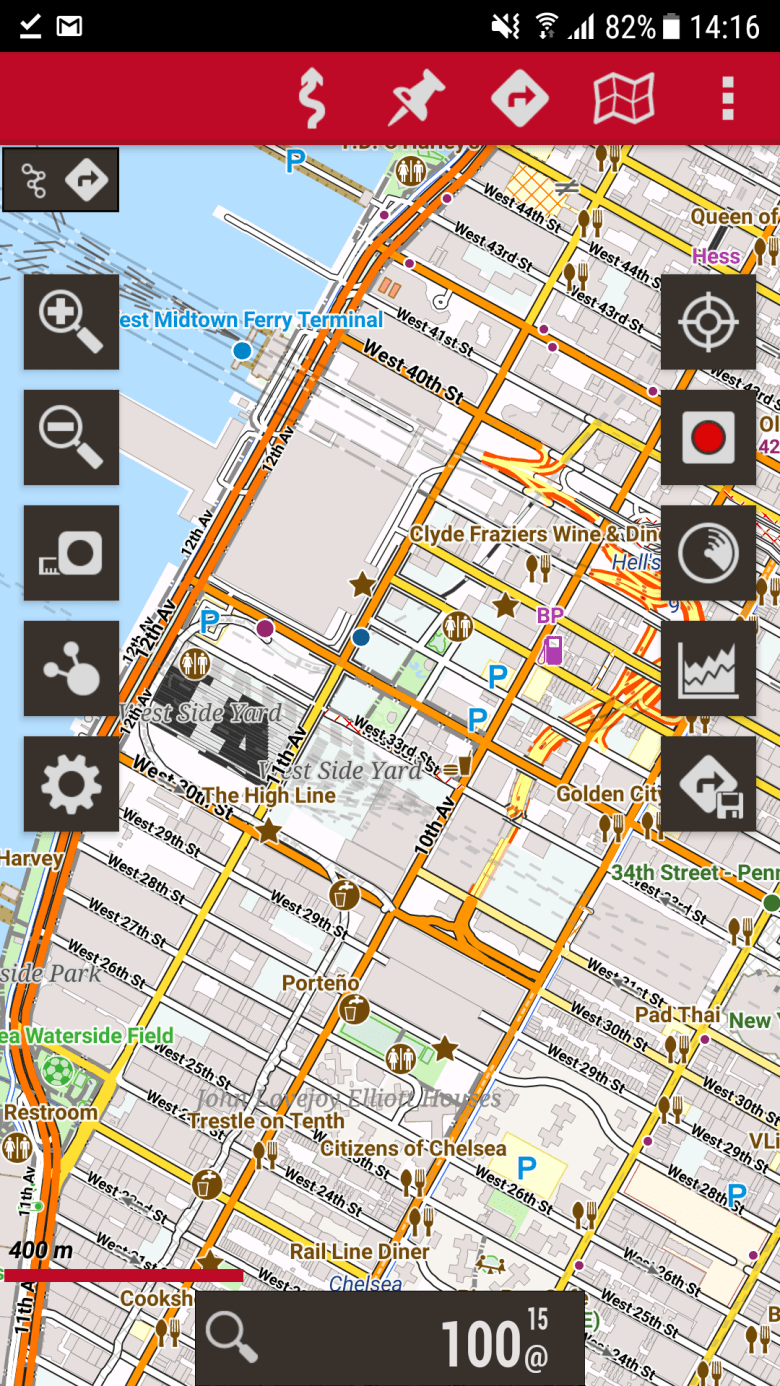Screen dimensions: 780x1386
Task: Center map on my GPS location
Action: point(708,322)
